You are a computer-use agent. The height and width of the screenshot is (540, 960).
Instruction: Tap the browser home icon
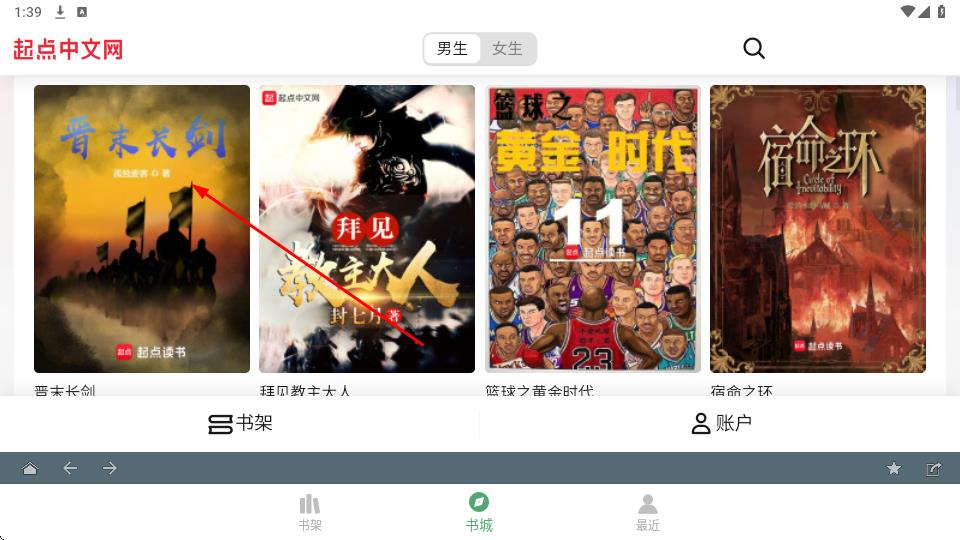pos(30,468)
